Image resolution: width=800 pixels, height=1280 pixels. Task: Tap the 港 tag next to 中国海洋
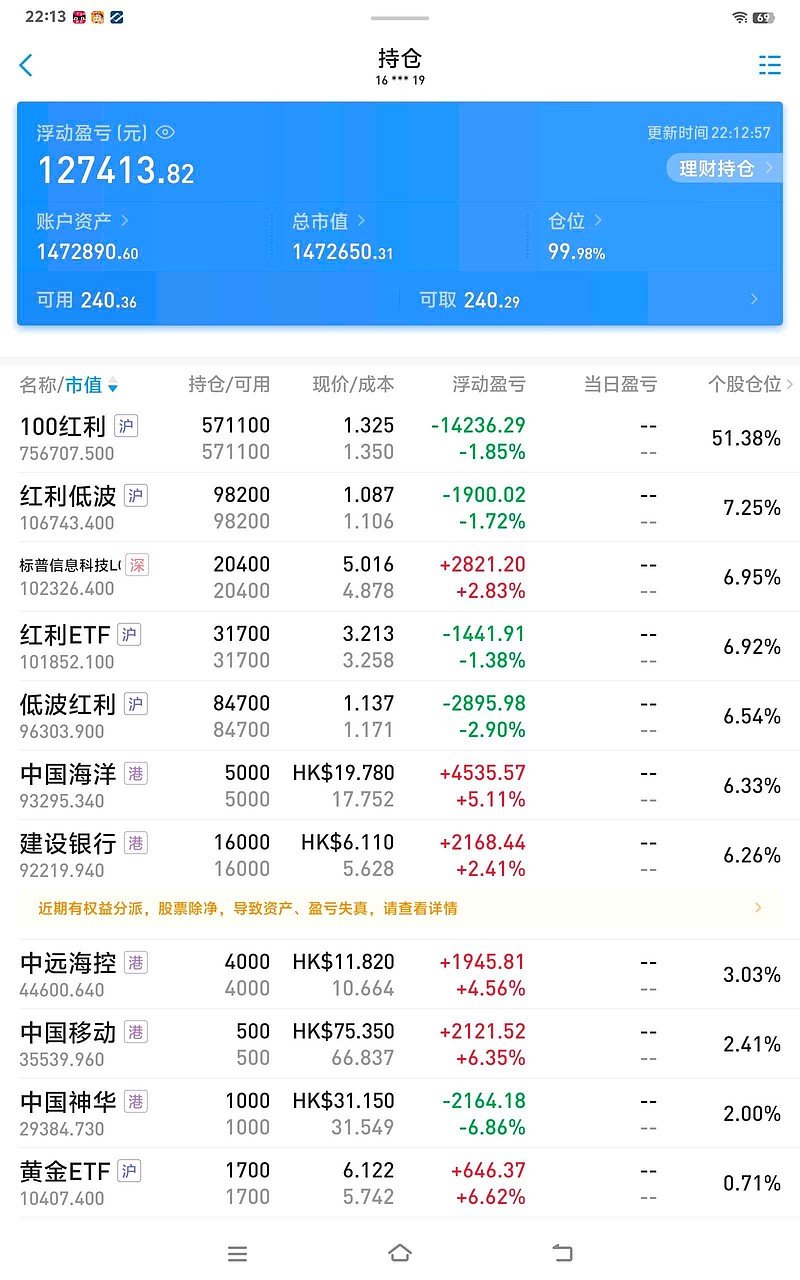coord(136,773)
